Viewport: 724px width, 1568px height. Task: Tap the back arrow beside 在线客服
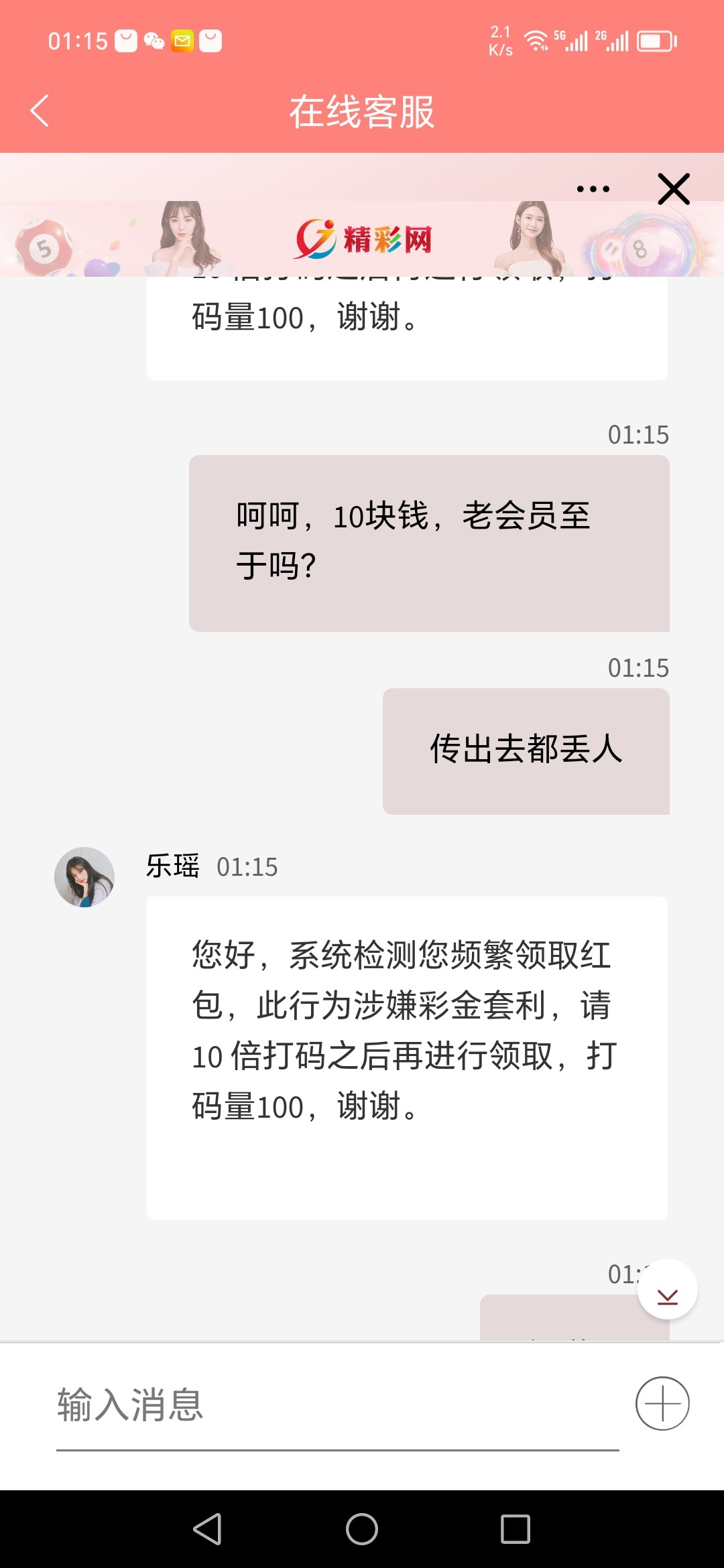click(38, 111)
